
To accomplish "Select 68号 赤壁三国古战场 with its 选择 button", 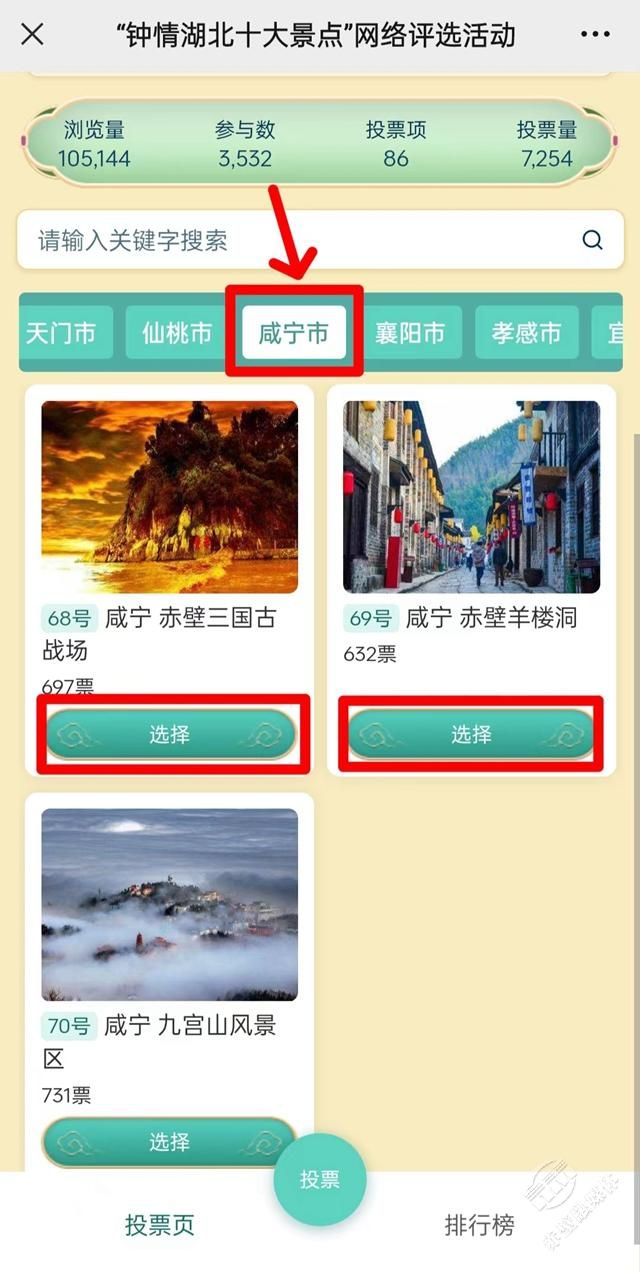I will (x=169, y=735).
